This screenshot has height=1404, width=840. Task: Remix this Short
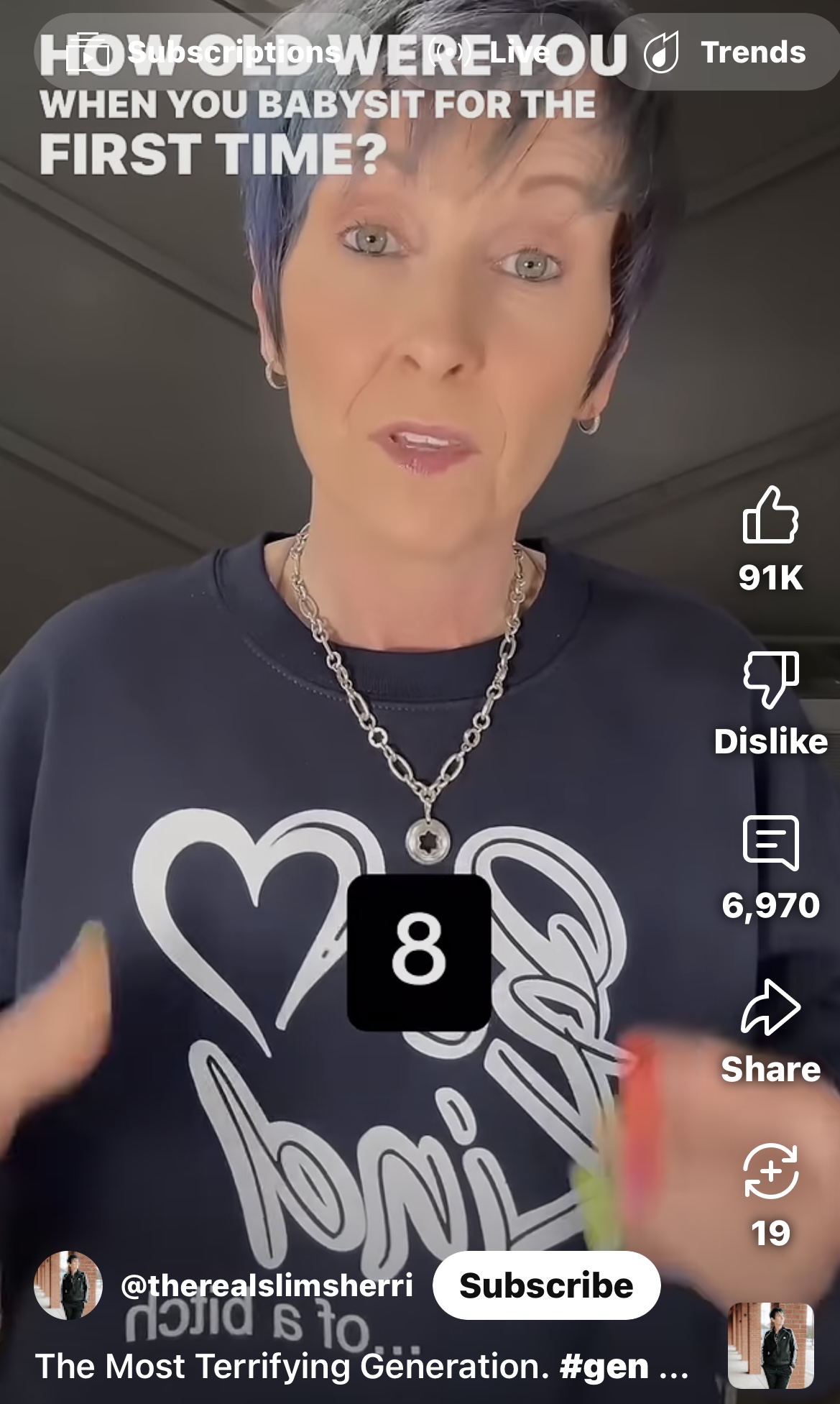click(x=770, y=1172)
